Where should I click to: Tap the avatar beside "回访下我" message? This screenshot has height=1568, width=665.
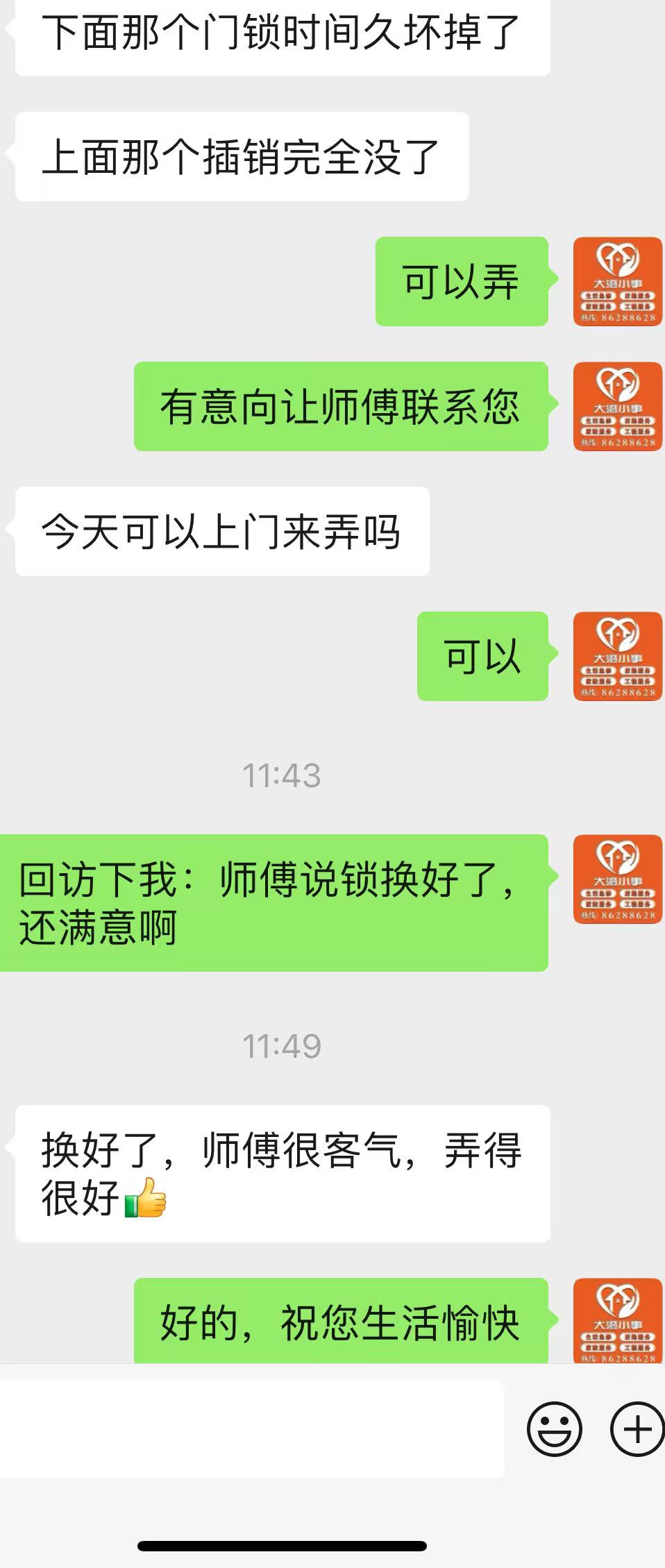pyautogui.click(x=617, y=879)
